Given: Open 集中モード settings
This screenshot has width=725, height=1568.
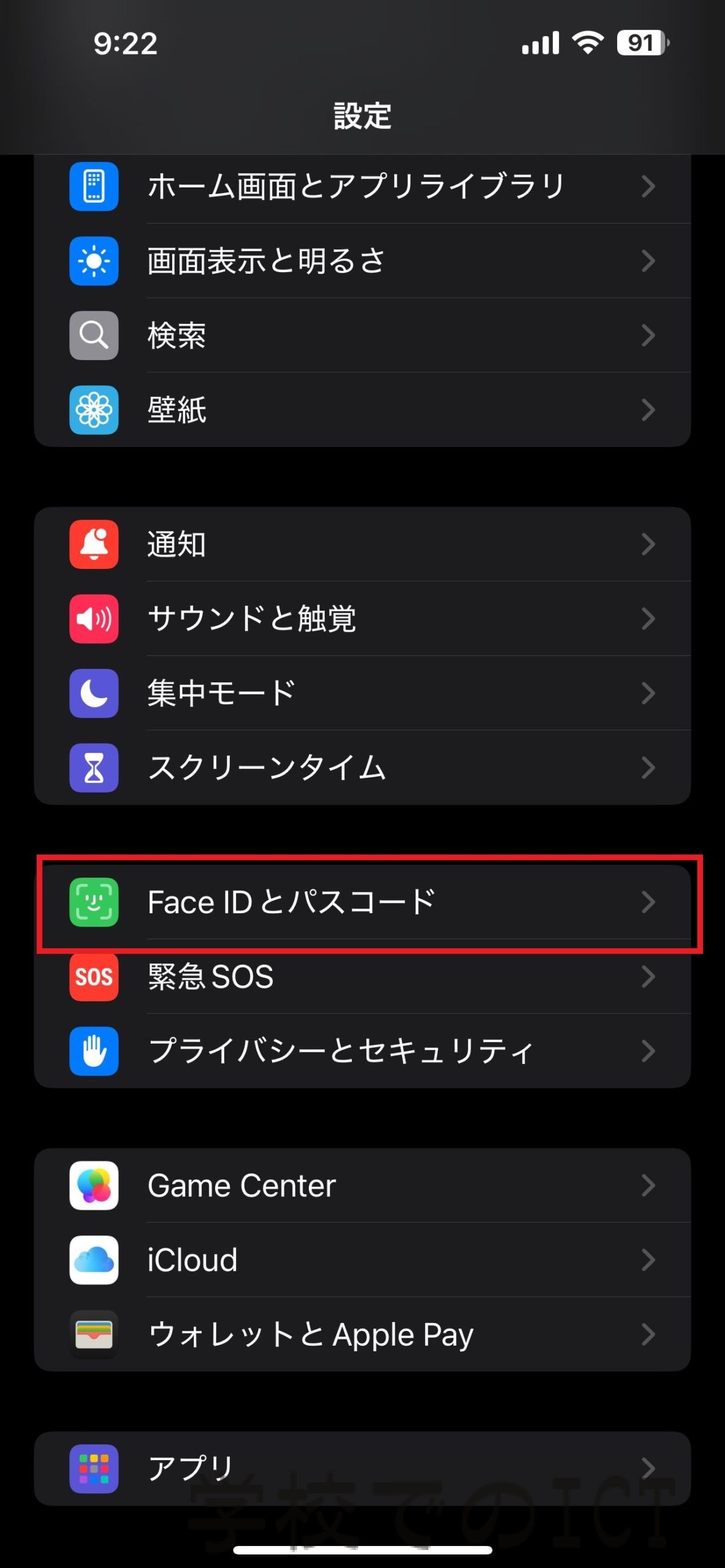Looking at the screenshot, I should click(x=362, y=693).
